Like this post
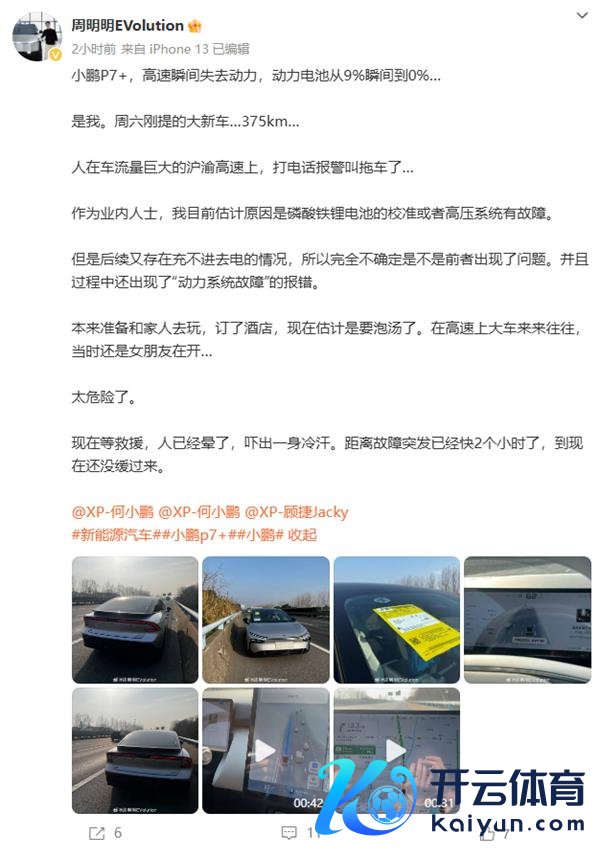The image size is (600, 857). coord(485,832)
